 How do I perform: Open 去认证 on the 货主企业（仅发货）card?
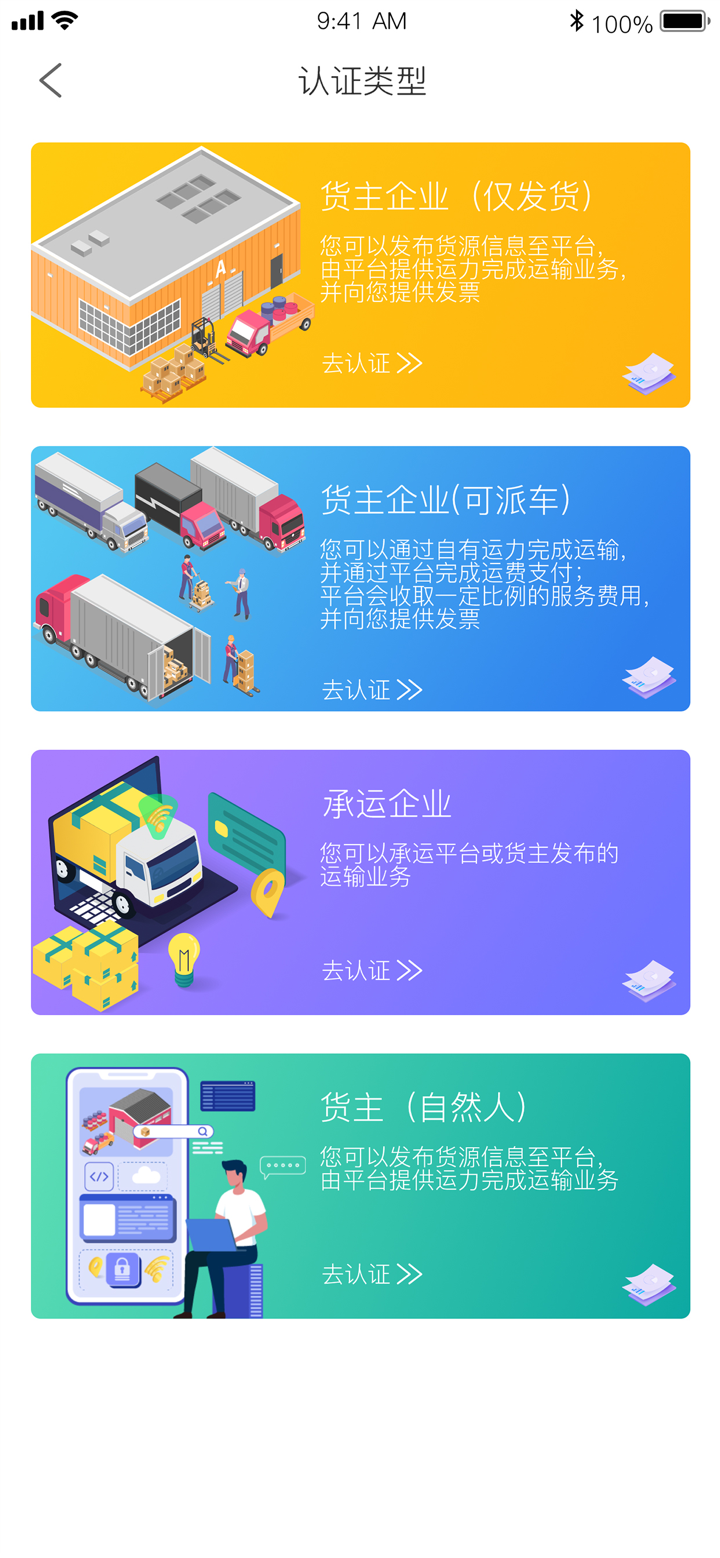point(355,364)
